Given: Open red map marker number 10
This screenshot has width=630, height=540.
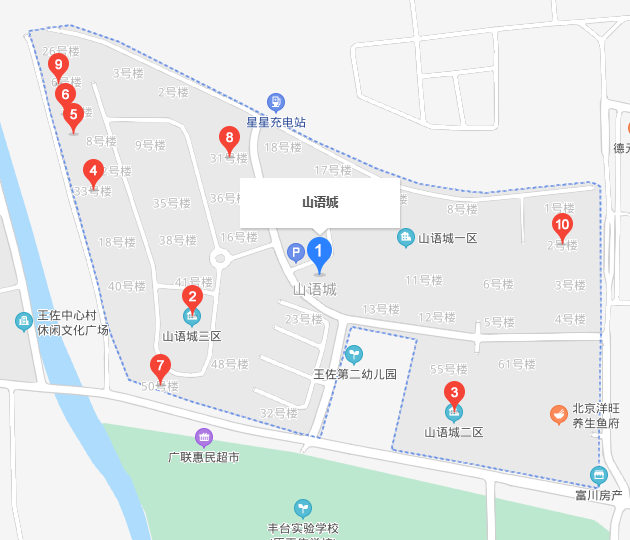Looking at the screenshot, I should point(562,225).
